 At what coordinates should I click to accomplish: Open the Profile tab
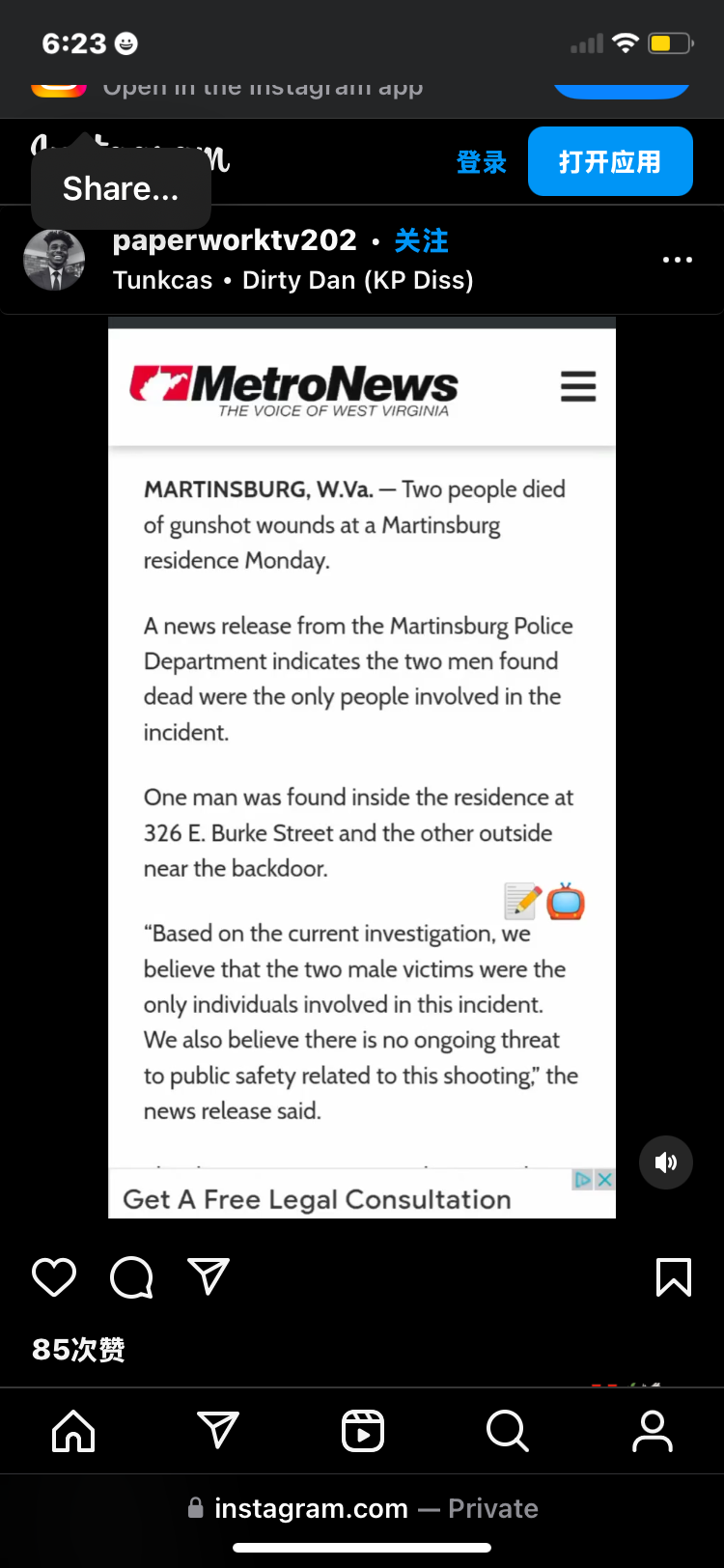pos(653,1431)
